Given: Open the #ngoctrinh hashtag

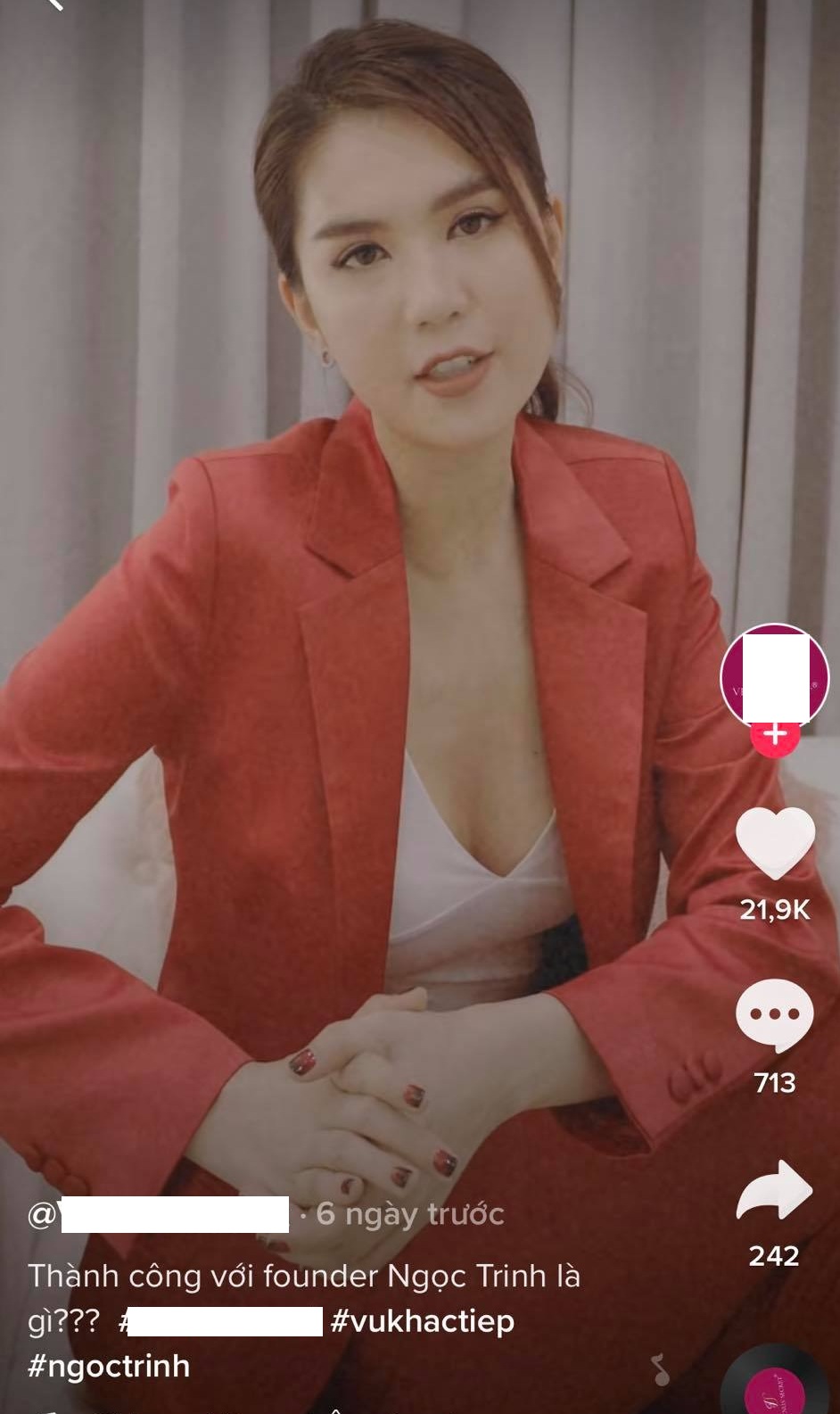Looking at the screenshot, I should click(109, 1366).
